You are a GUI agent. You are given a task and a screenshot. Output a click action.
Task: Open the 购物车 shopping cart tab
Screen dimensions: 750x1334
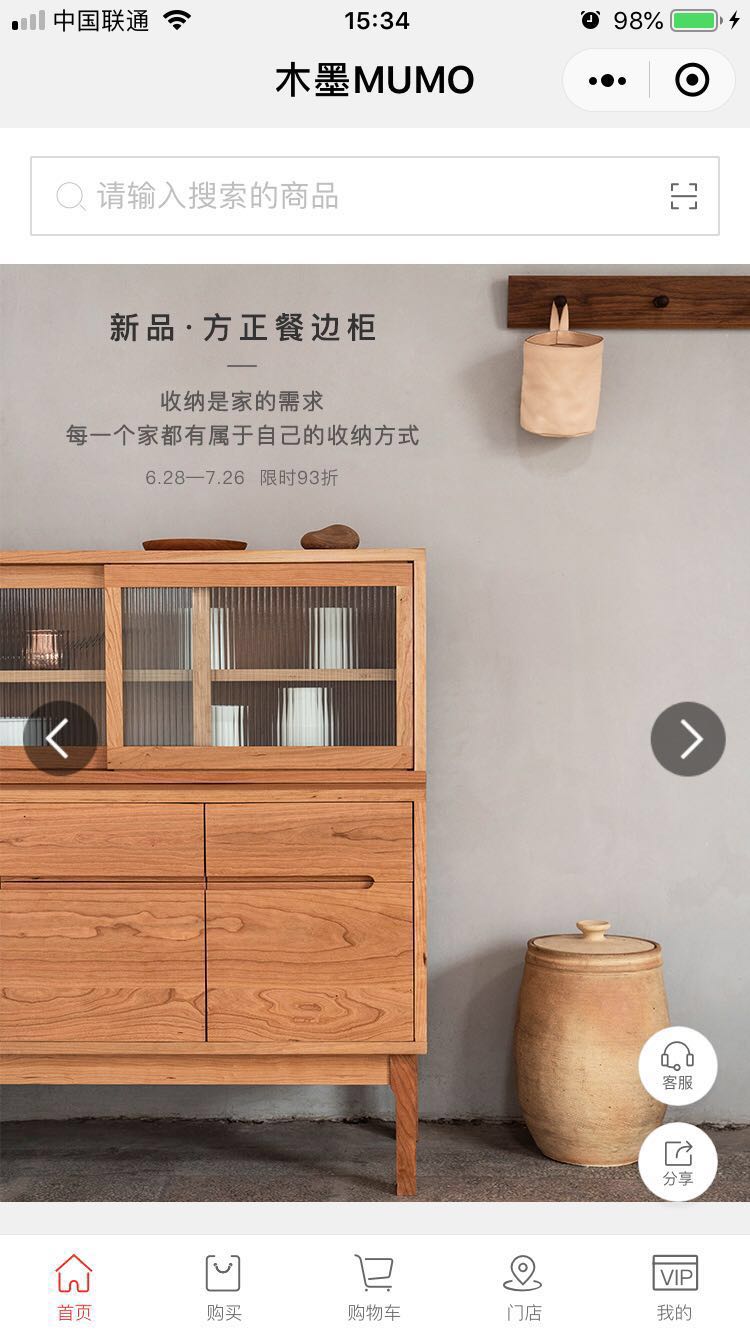374,1286
